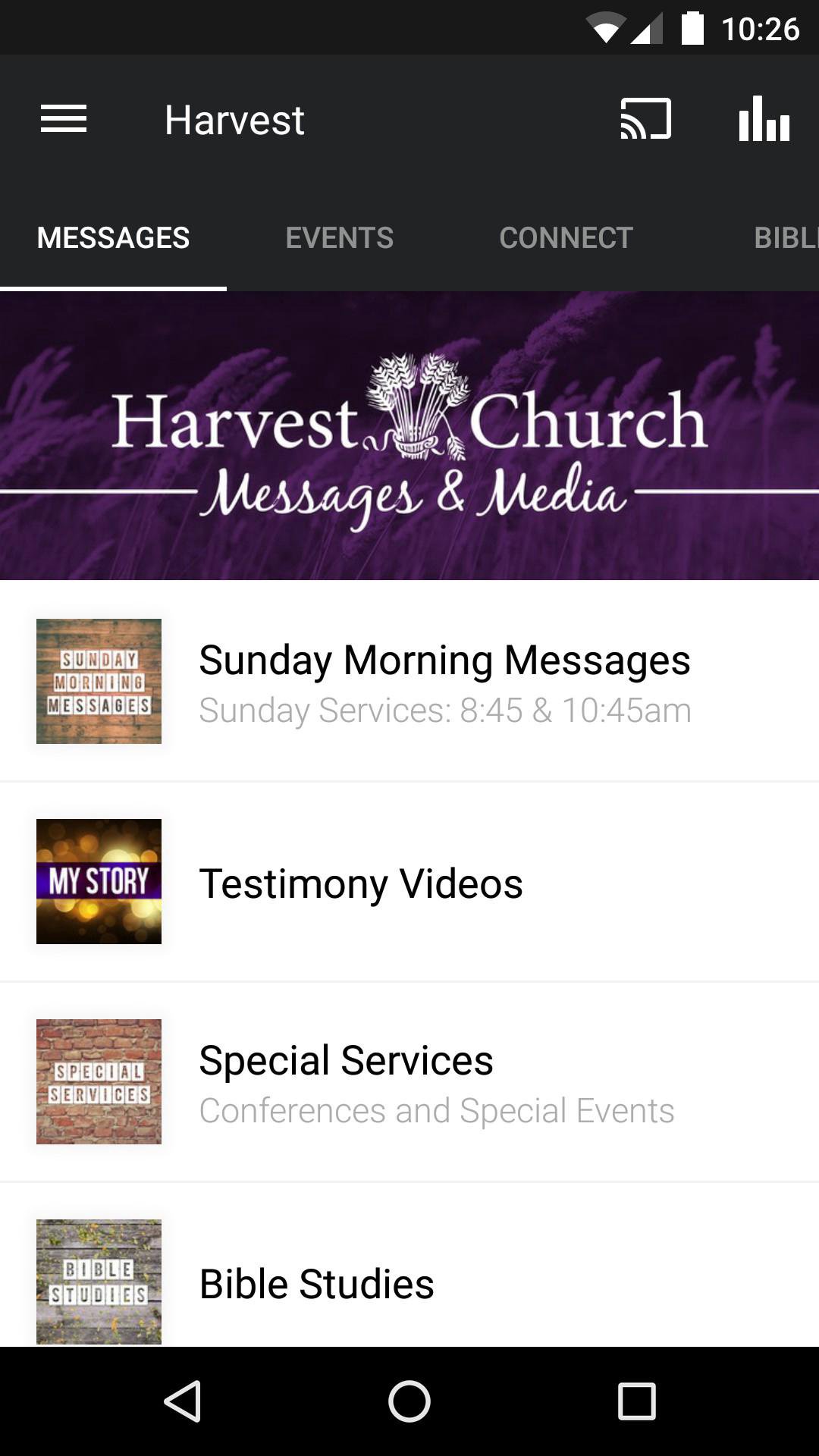Click the Chromecast casting icon
The height and width of the screenshot is (1456, 819).
644,118
